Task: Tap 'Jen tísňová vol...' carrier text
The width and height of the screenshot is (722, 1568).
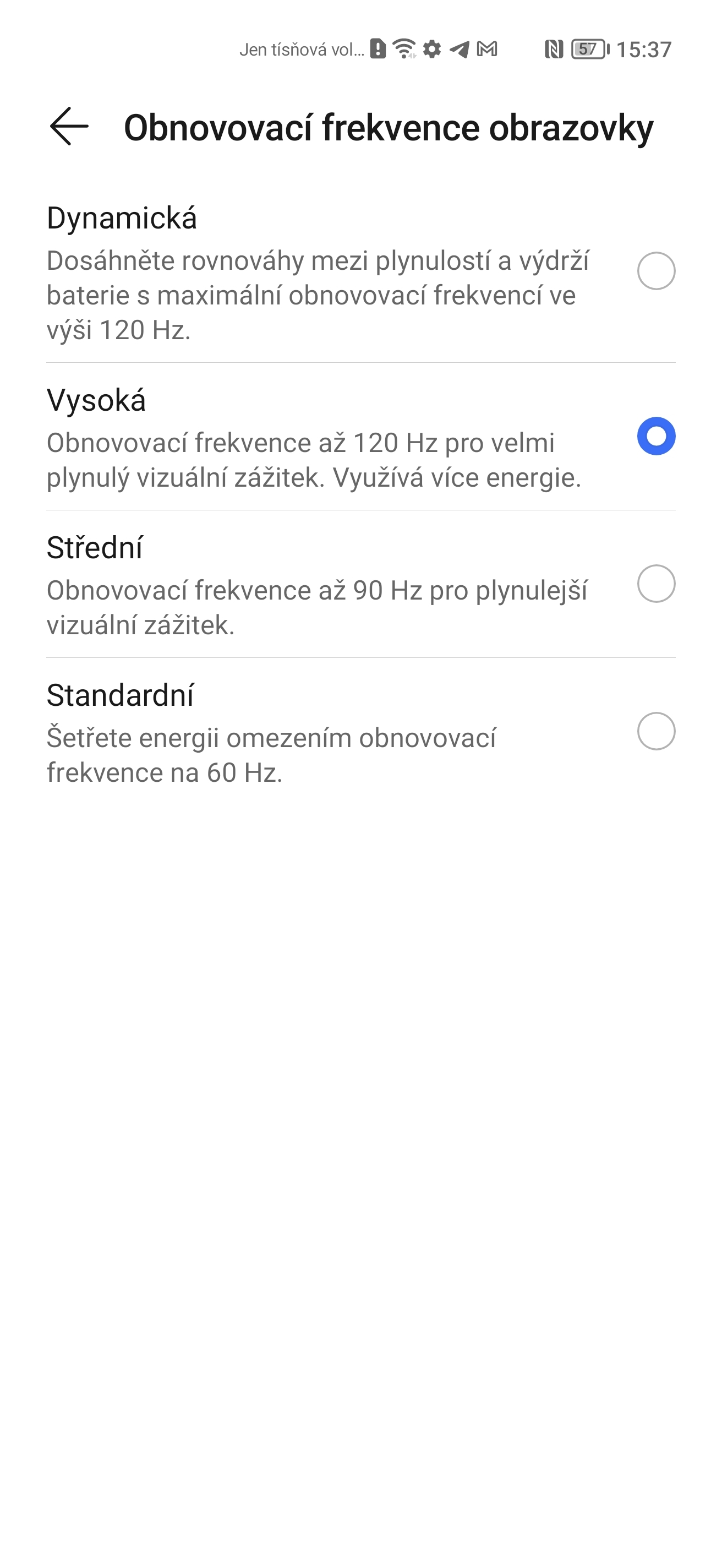Action: click(x=301, y=50)
